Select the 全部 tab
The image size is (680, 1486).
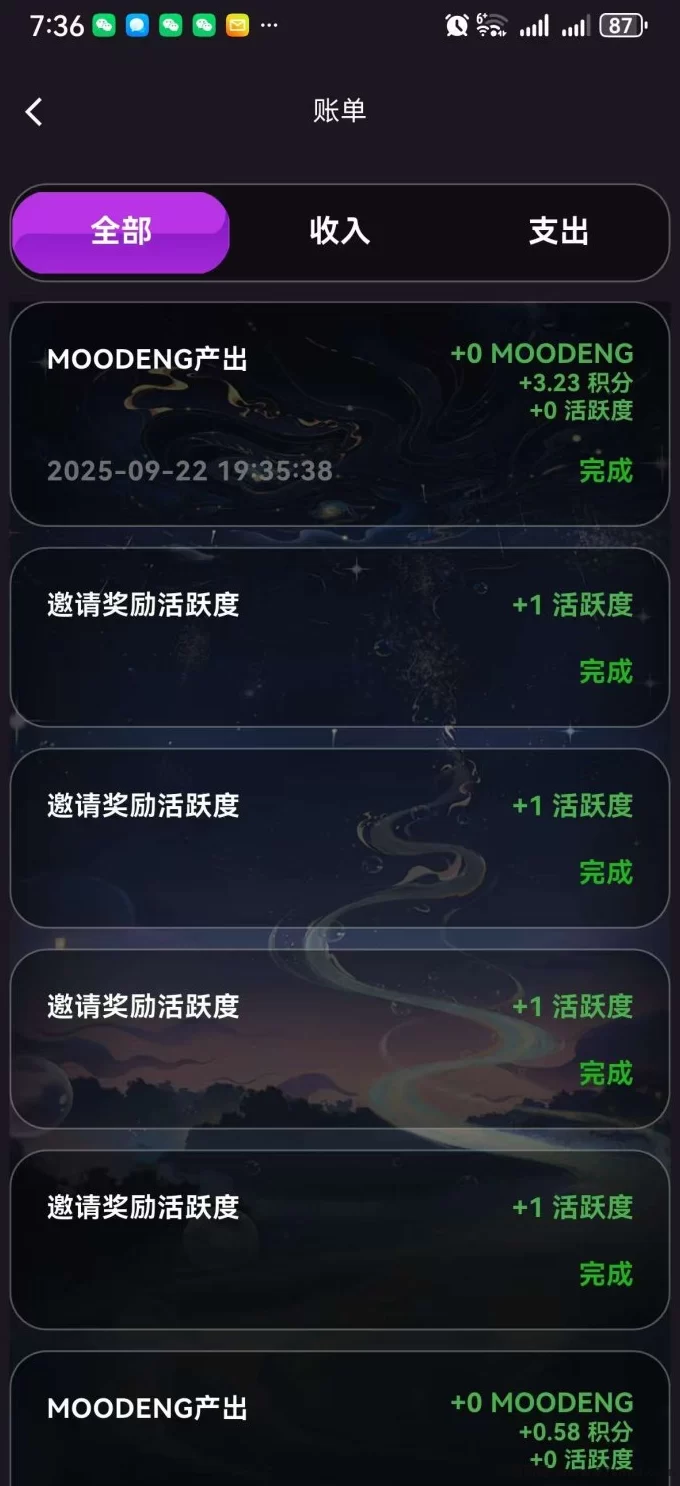coord(121,232)
